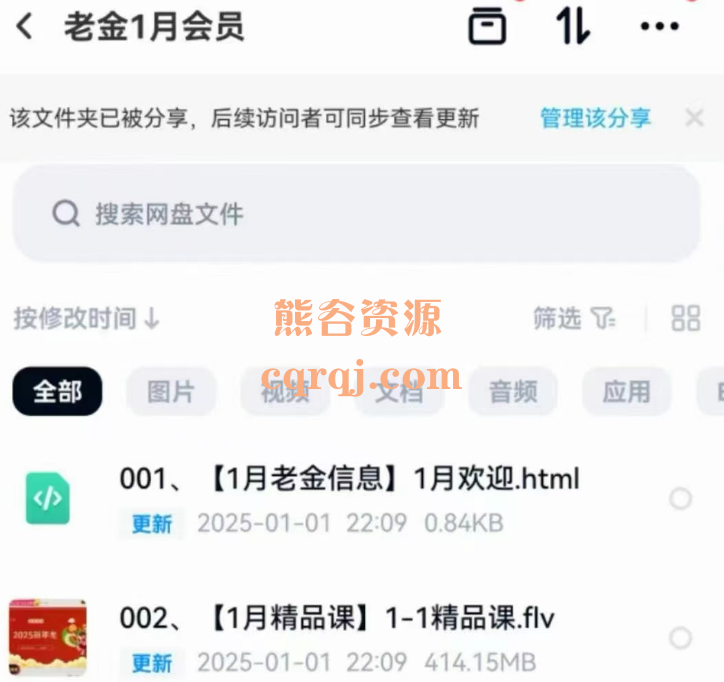Open 002、1-1精品课.flv video
Screen dimensions: 724x682
337,618
